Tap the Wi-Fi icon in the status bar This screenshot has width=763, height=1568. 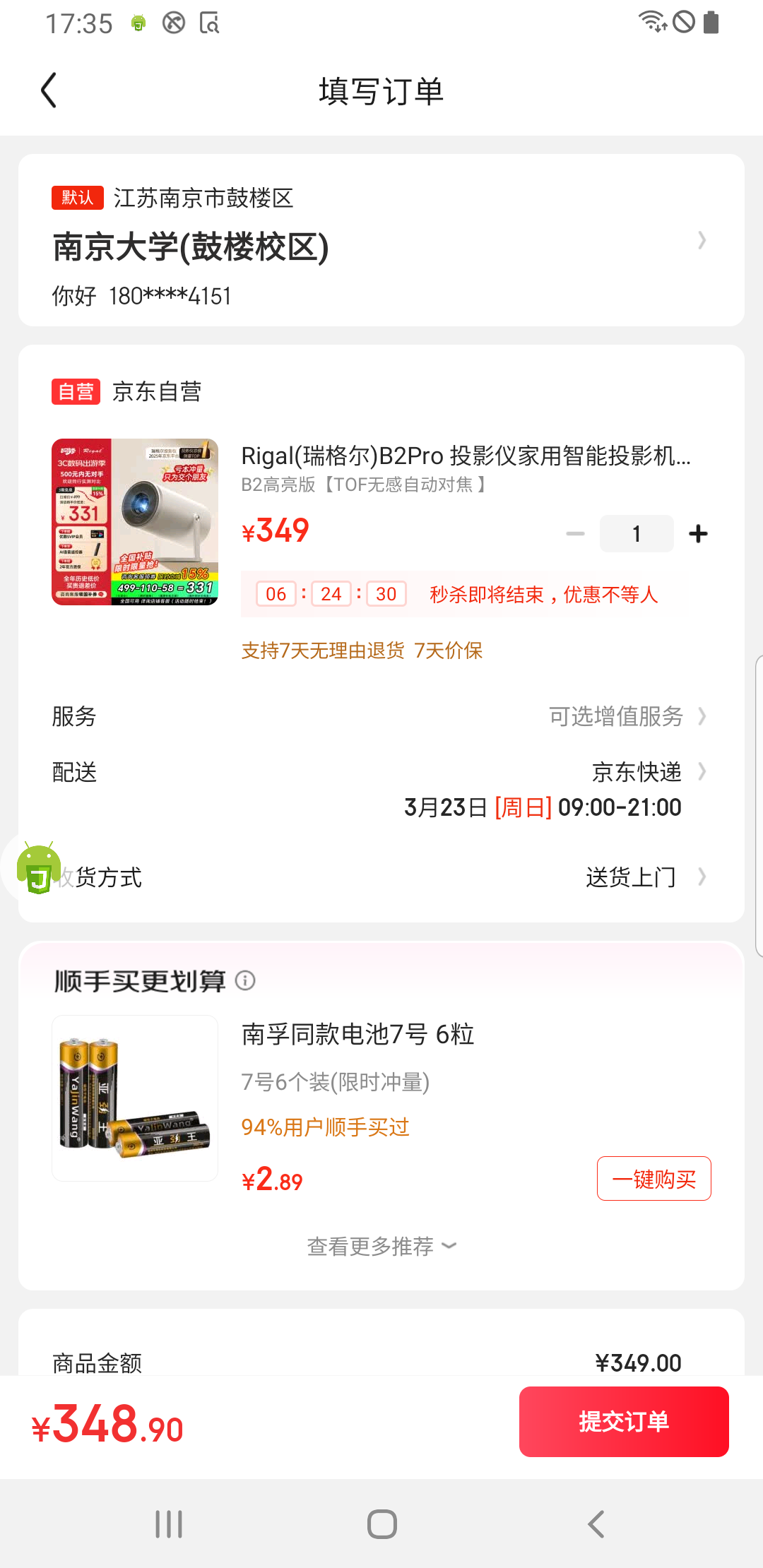[x=651, y=21]
